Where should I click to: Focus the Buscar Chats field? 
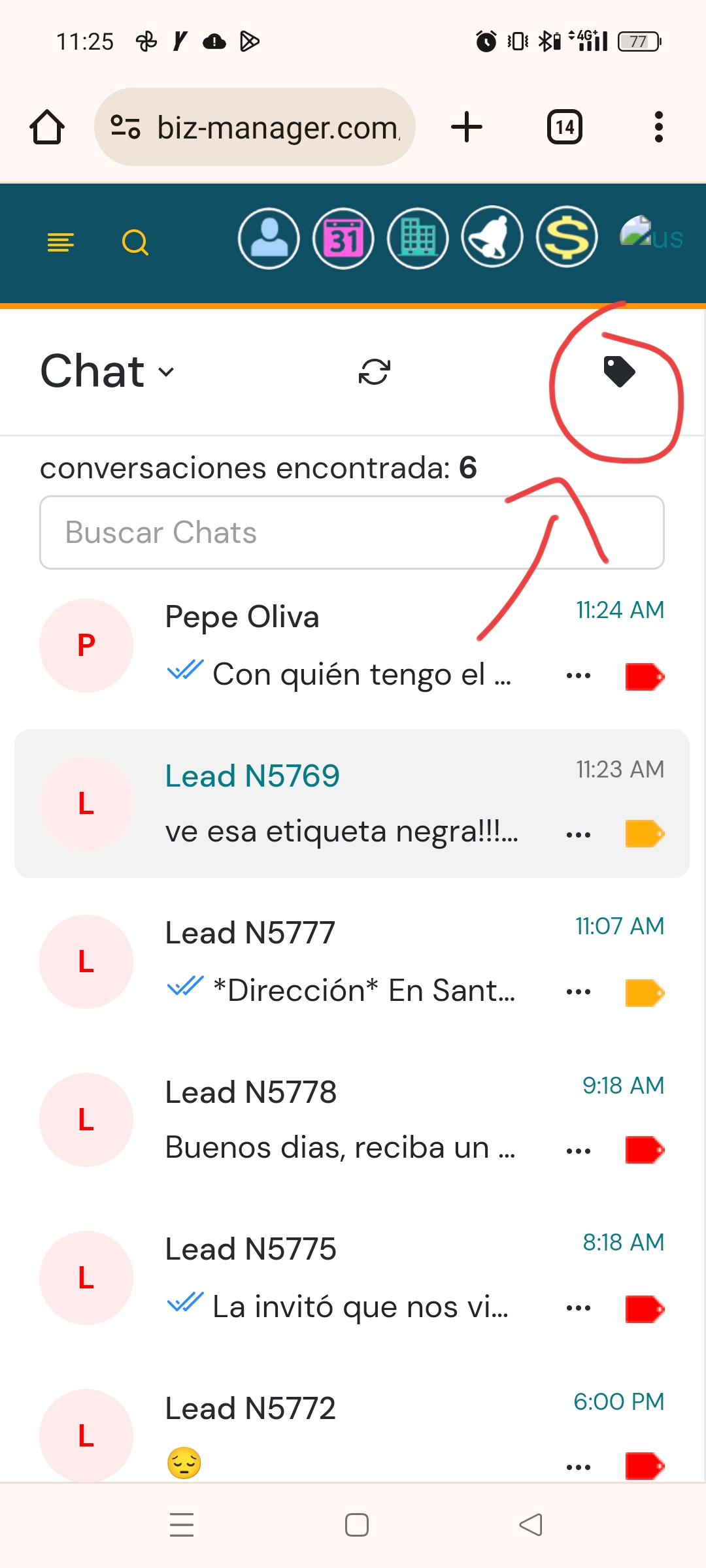coord(352,532)
